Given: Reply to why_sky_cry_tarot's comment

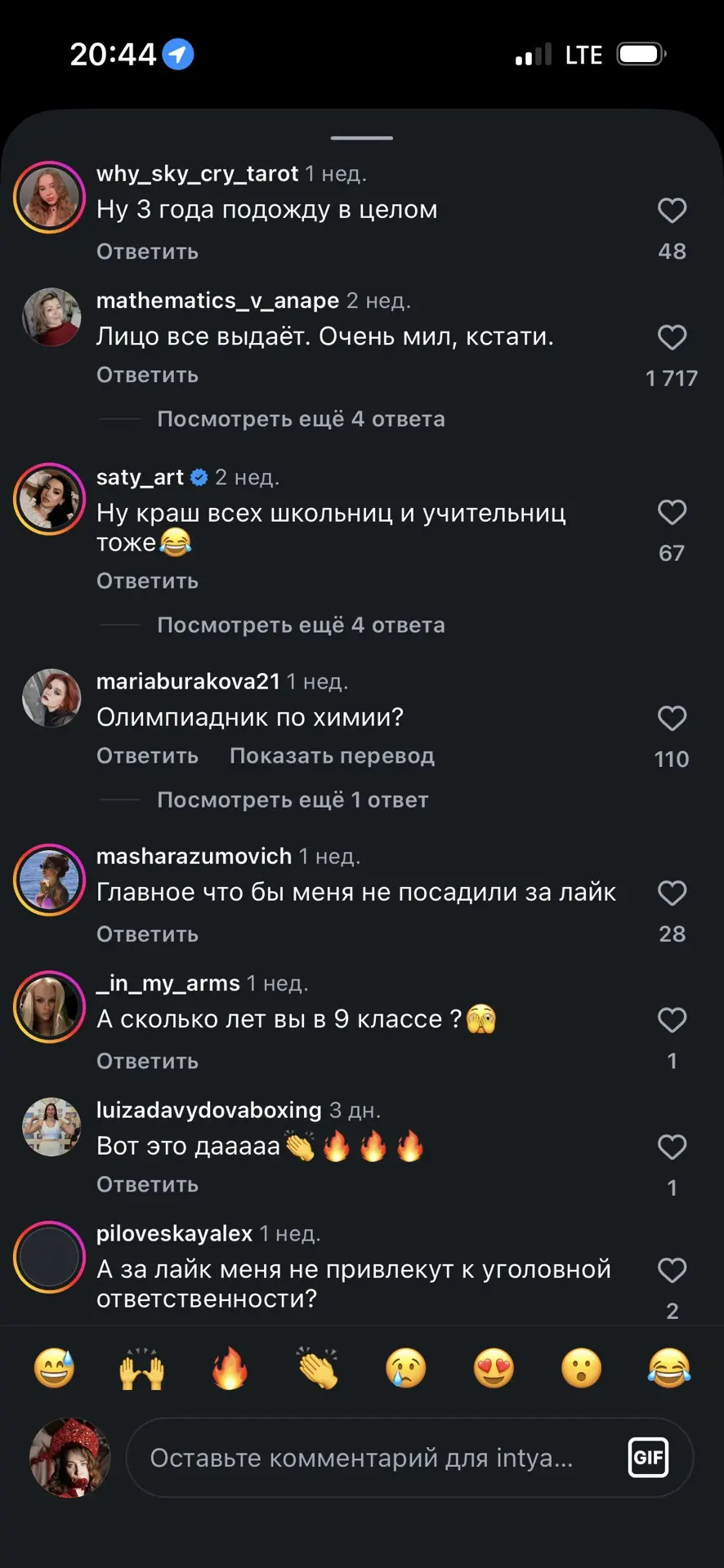Looking at the screenshot, I should click(x=147, y=252).
